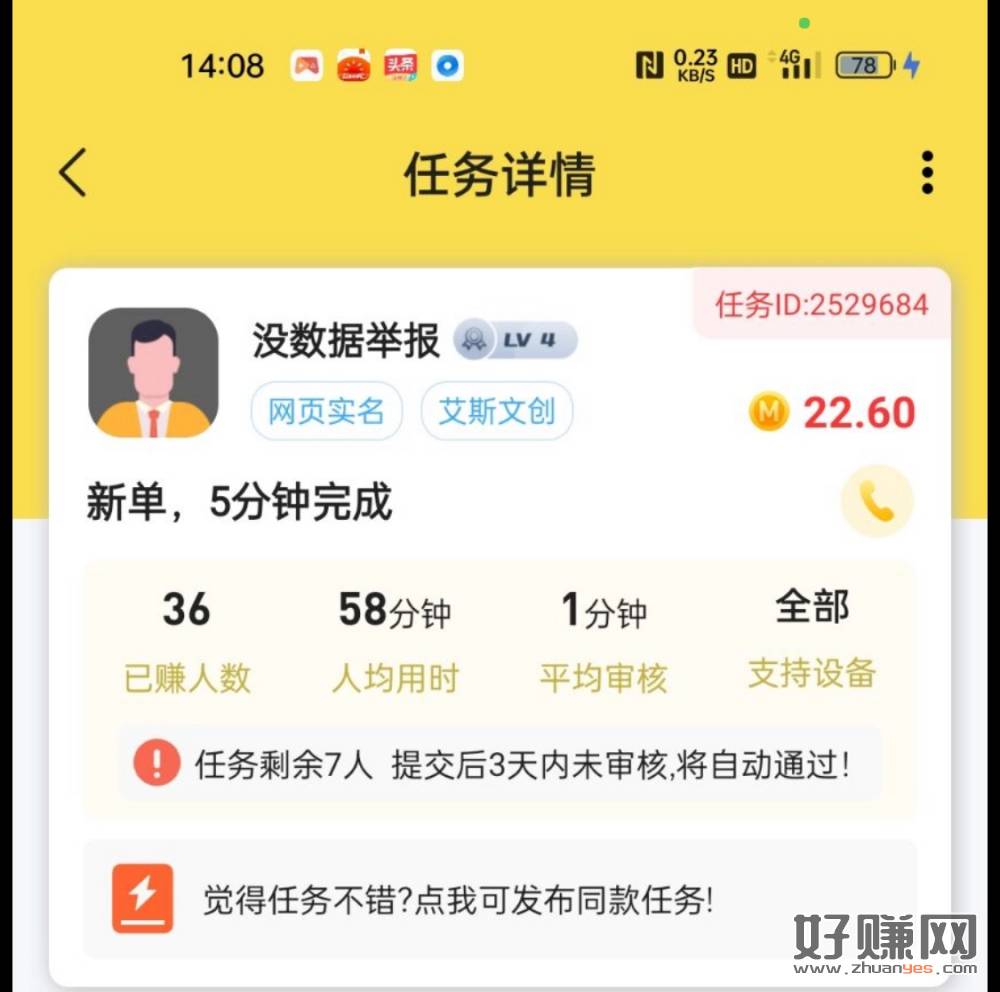This screenshot has height=992, width=1000.
Task: Select the 网页实名 tag chip
Action: [326, 411]
